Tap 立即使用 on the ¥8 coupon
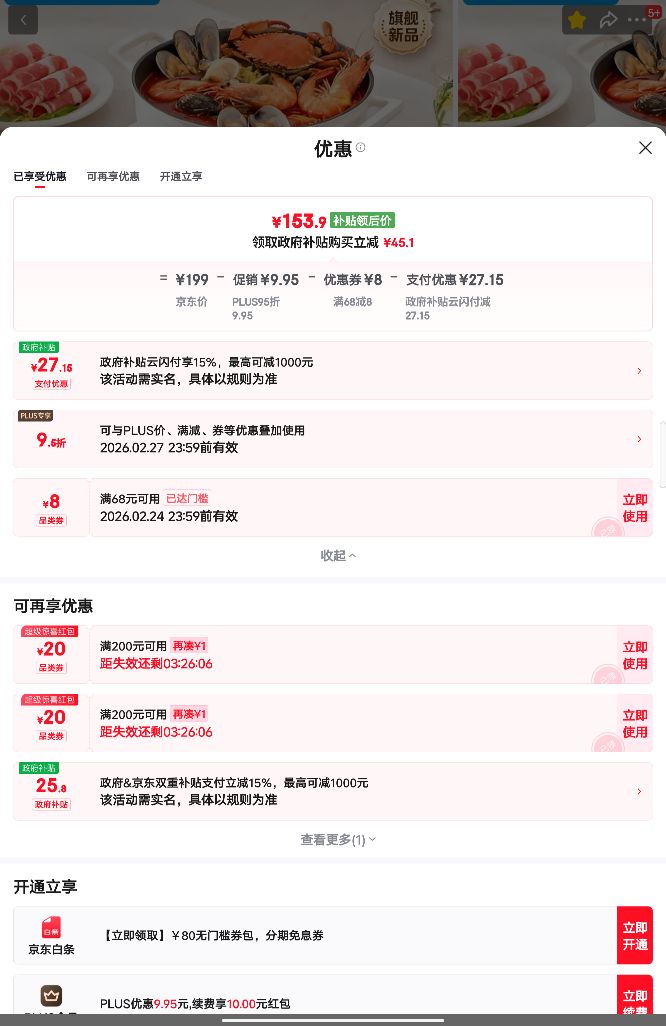Image resolution: width=666 pixels, height=1026 pixels. point(635,508)
